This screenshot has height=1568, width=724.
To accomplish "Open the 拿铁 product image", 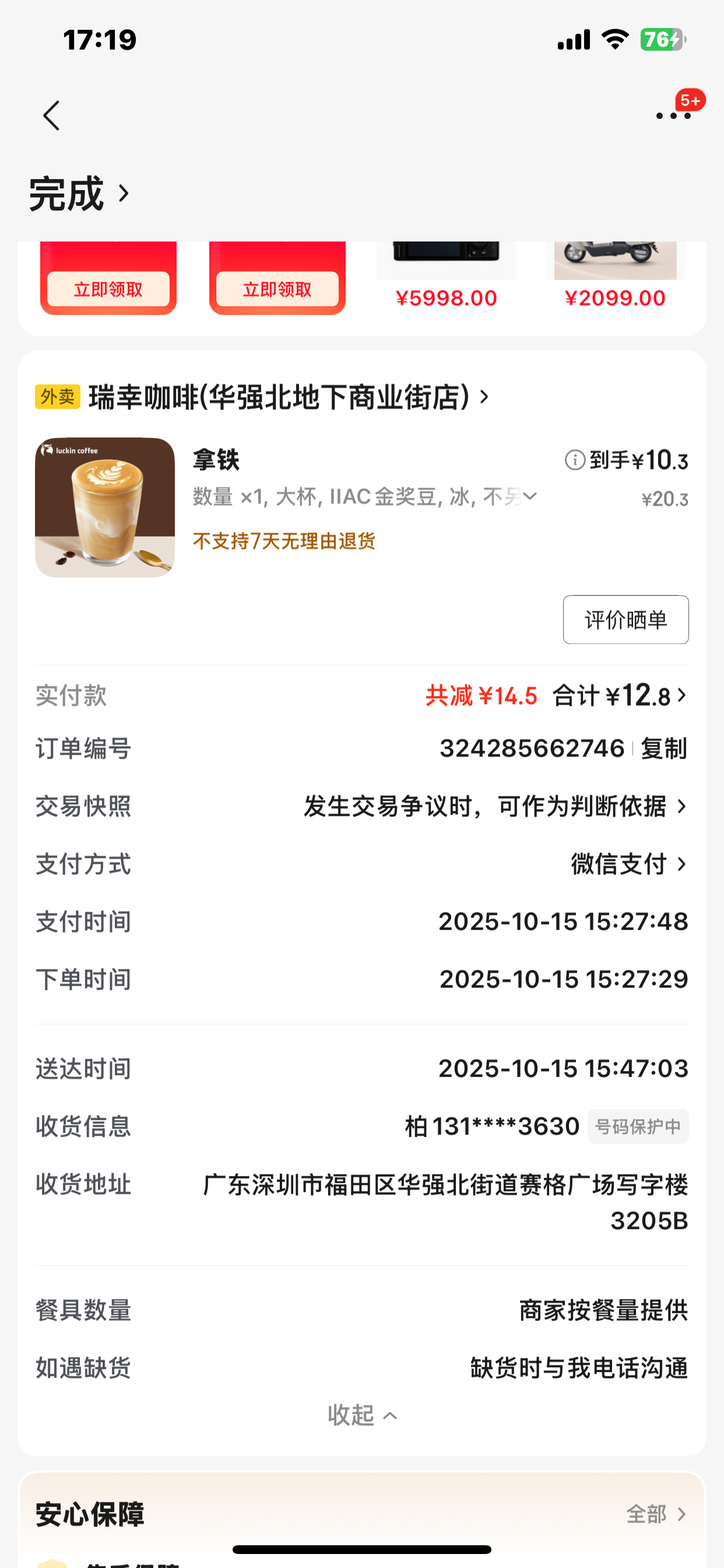I will click(x=105, y=507).
